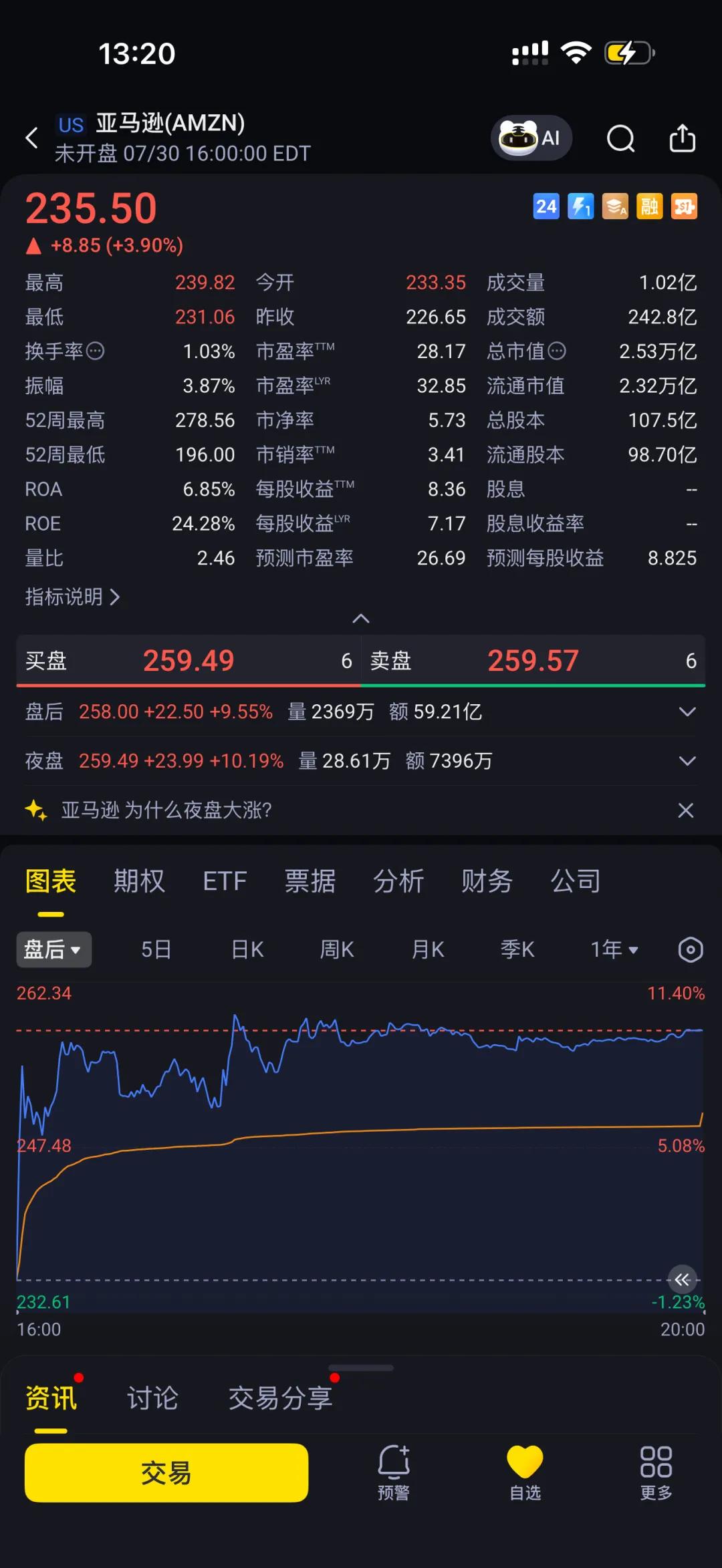Open 指标说明 indicator explanation link
722x1568 pixels.
point(72,597)
